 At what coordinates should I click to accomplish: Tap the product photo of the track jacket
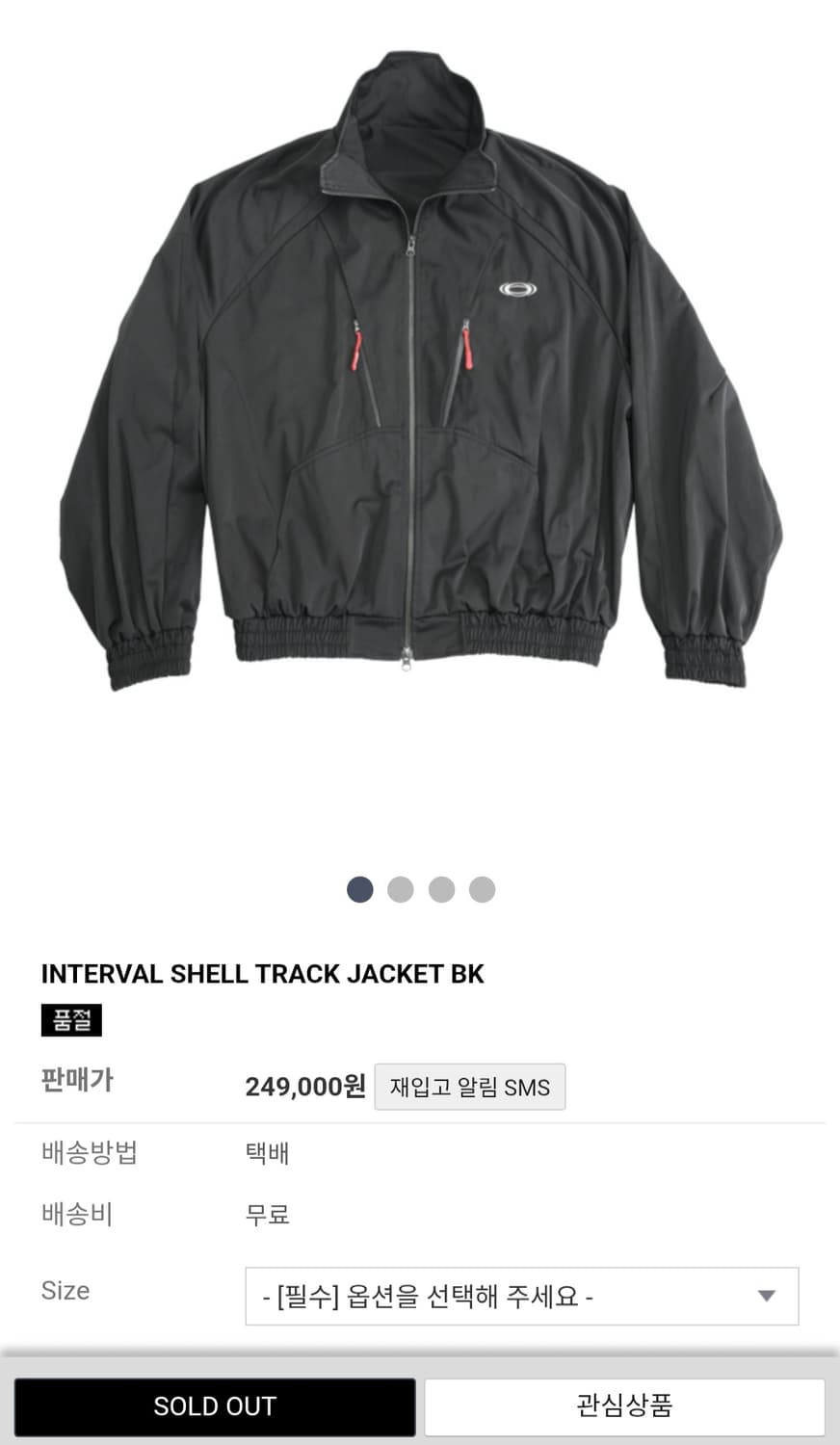[x=414, y=385]
